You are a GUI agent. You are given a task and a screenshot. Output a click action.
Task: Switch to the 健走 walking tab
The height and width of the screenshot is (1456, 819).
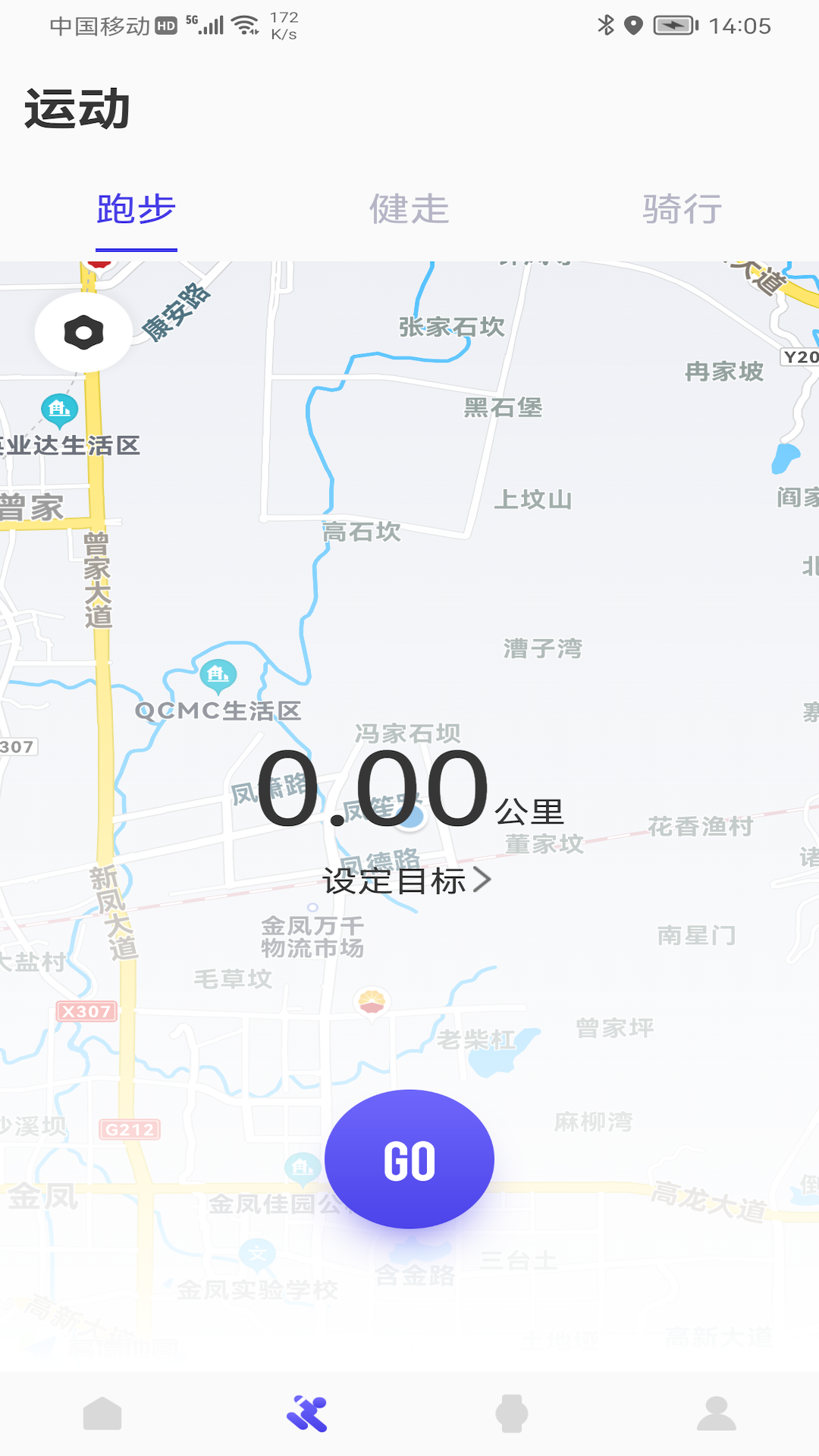[409, 210]
